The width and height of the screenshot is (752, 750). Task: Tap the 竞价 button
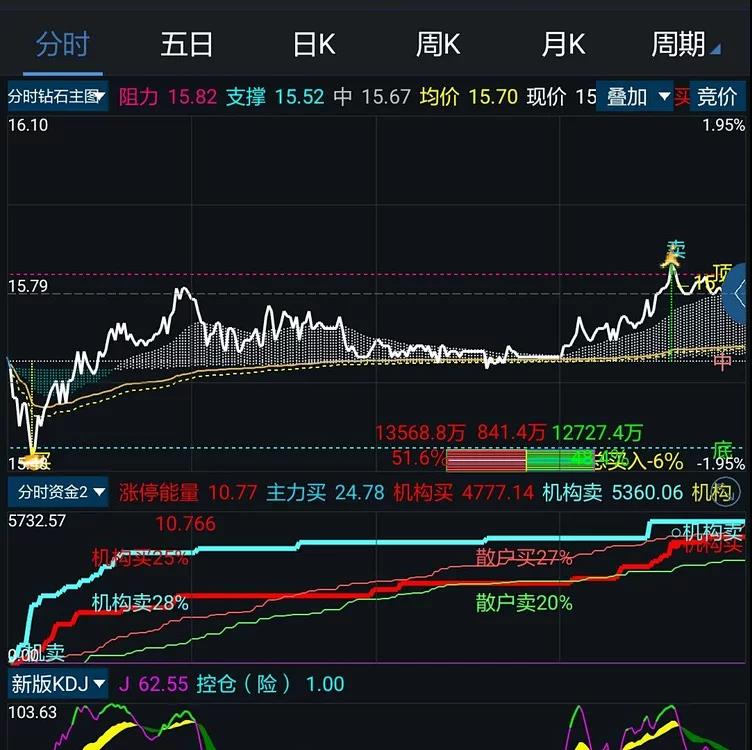(717, 97)
